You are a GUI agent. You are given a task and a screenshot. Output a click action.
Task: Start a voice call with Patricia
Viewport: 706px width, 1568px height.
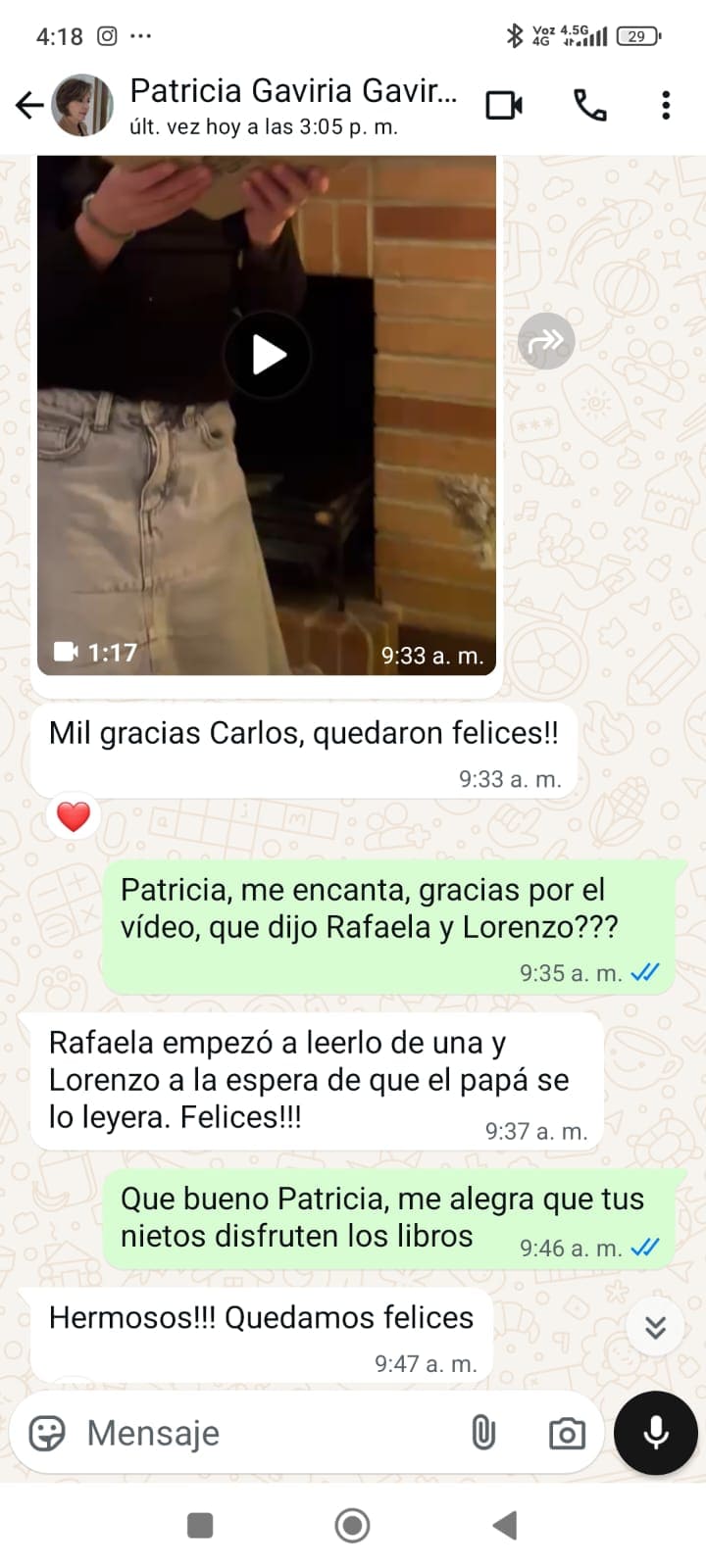[589, 105]
